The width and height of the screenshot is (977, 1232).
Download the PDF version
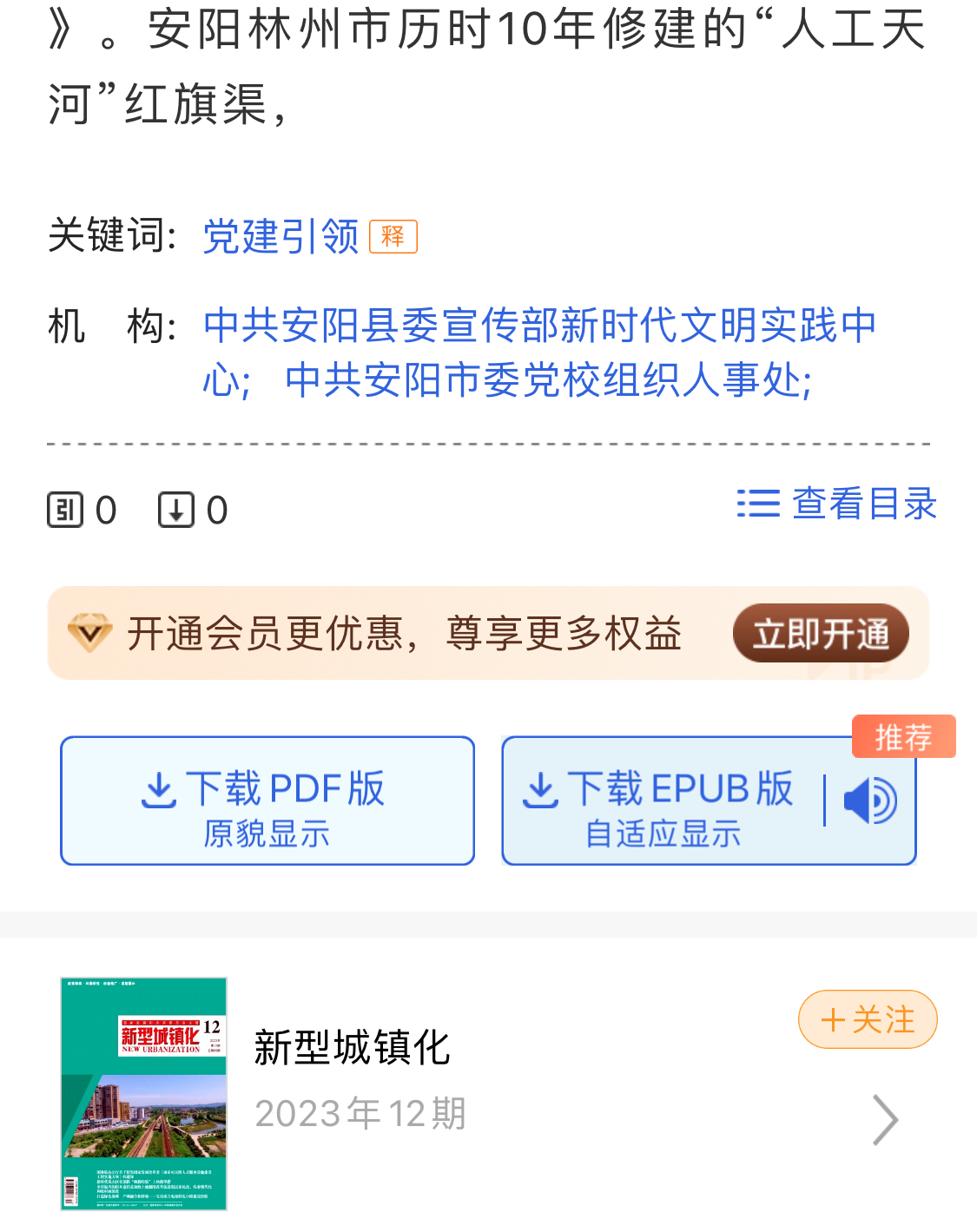(267, 800)
